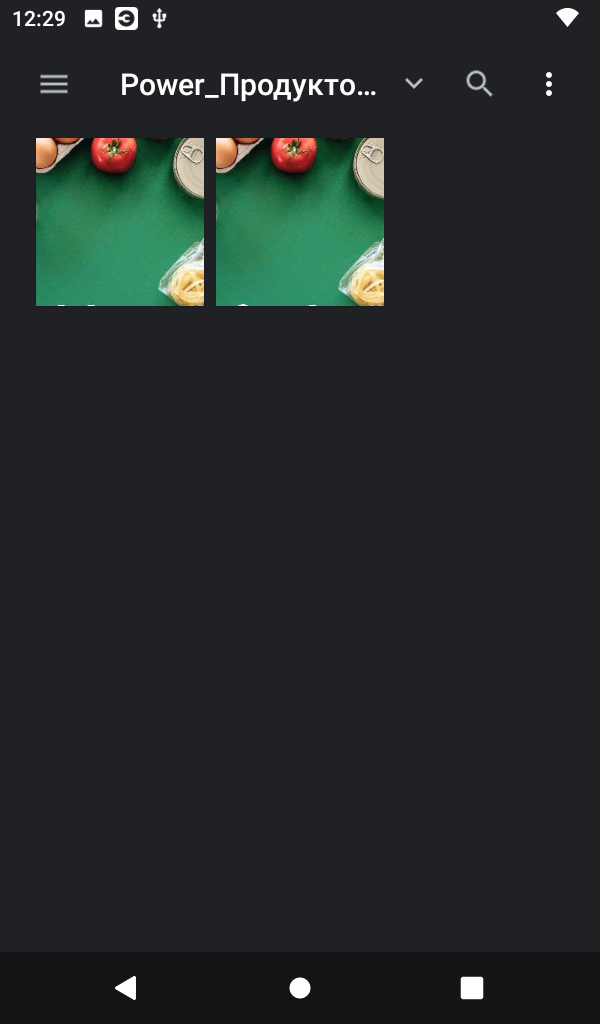Expand the Power_Продукто… album dropdown
The width and height of the screenshot is (600, 1024).
pyautogui.click(x=413, y=85)
